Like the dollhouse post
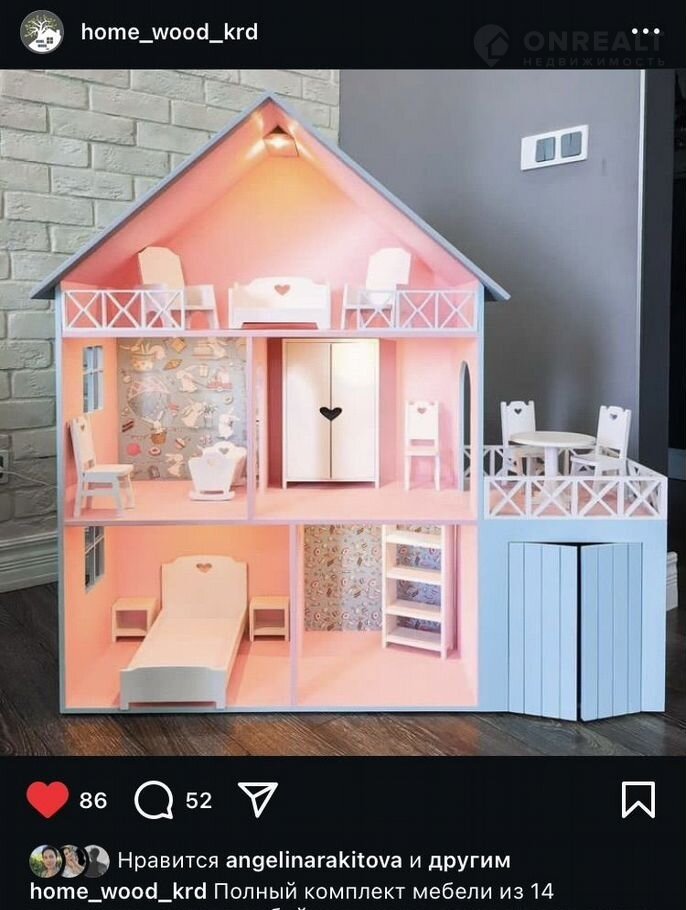This screenshot has width=686, height=910. click(47, 800)
